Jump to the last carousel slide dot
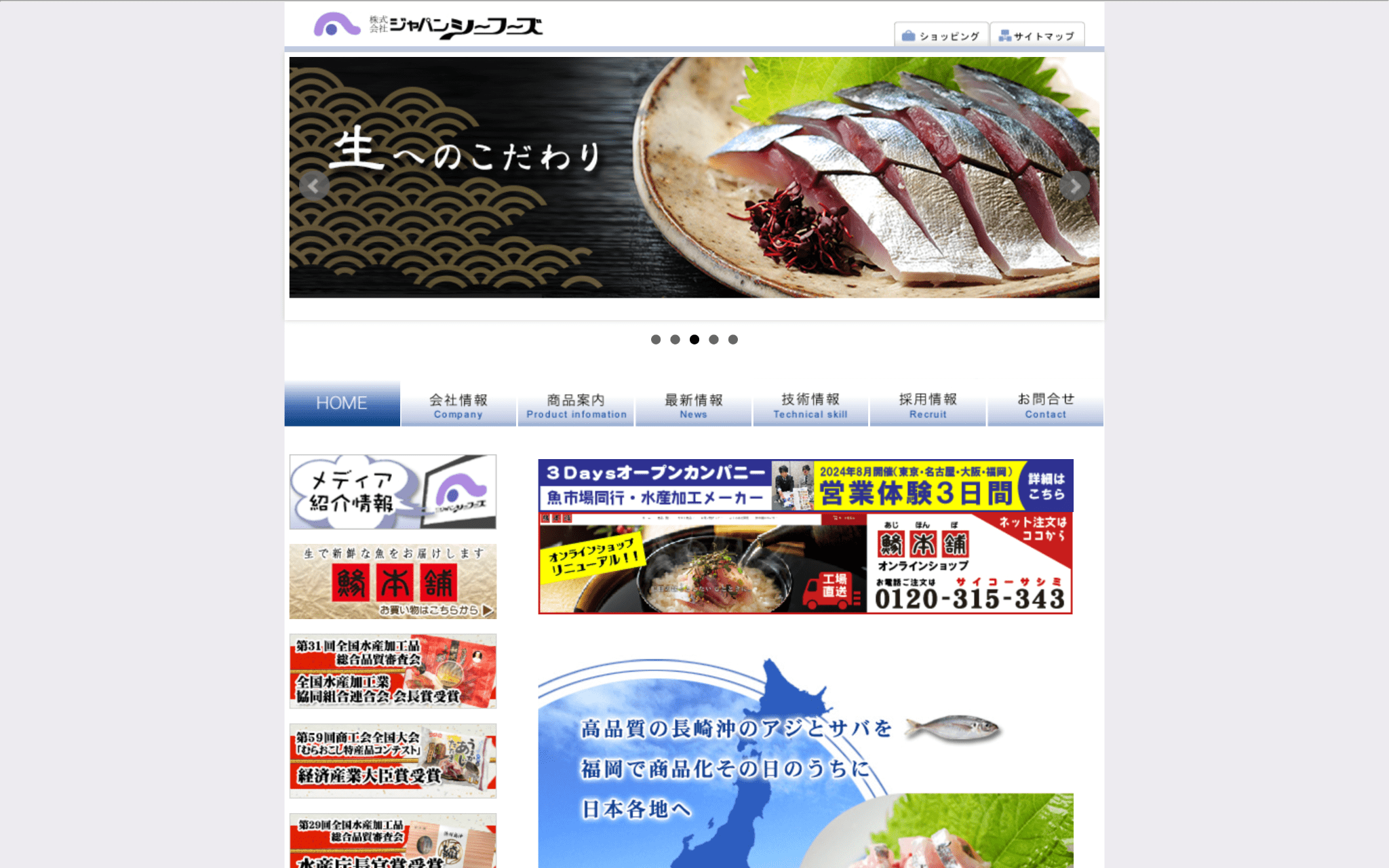The image size is (1389, 868). pos(733,339)
